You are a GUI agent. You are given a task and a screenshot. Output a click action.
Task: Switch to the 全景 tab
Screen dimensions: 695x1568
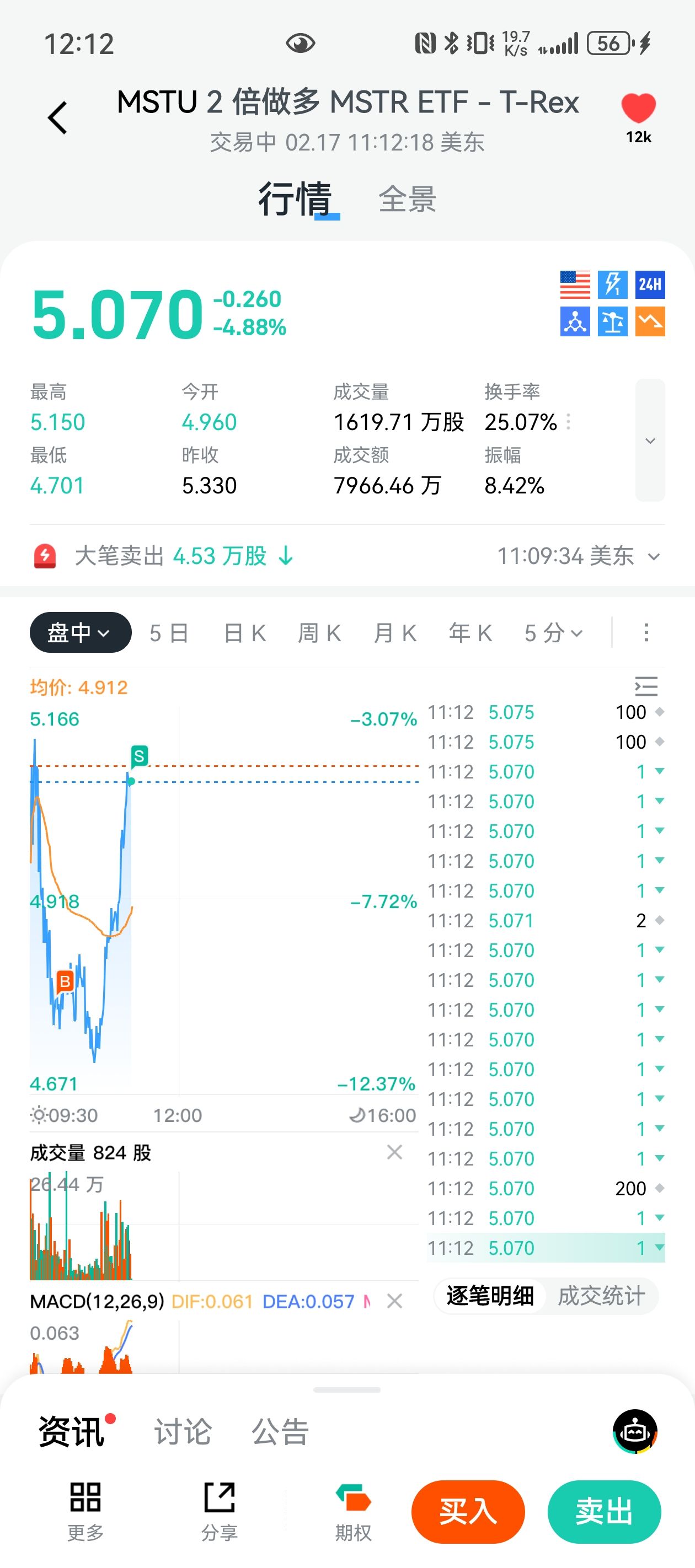pos(407,199)
